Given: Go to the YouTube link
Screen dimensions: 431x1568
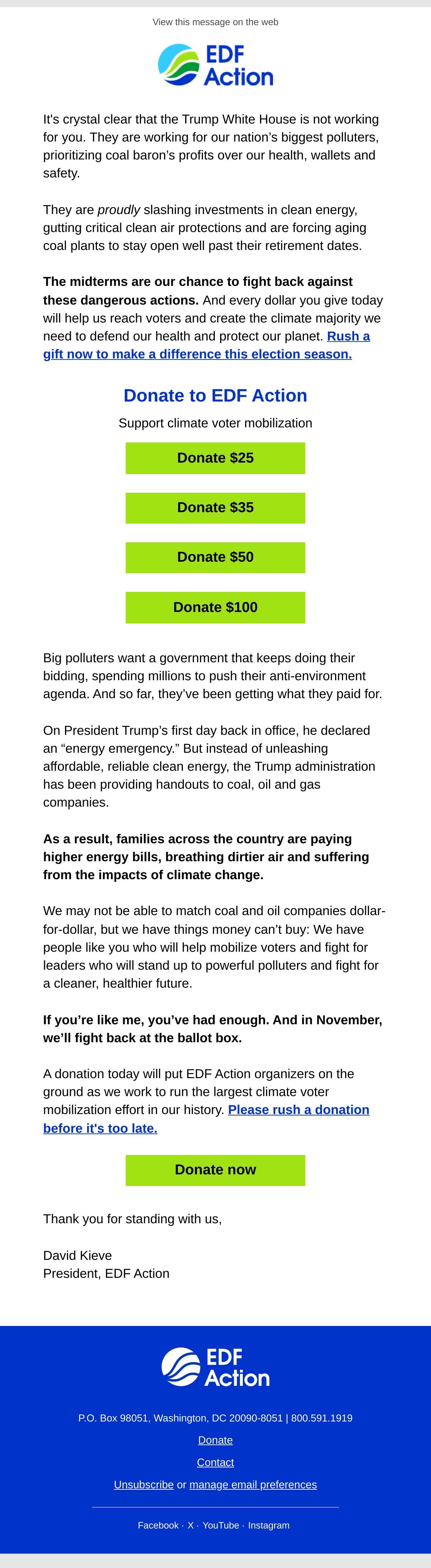Looking at the screenshot, I should [x=221, y=1525].
